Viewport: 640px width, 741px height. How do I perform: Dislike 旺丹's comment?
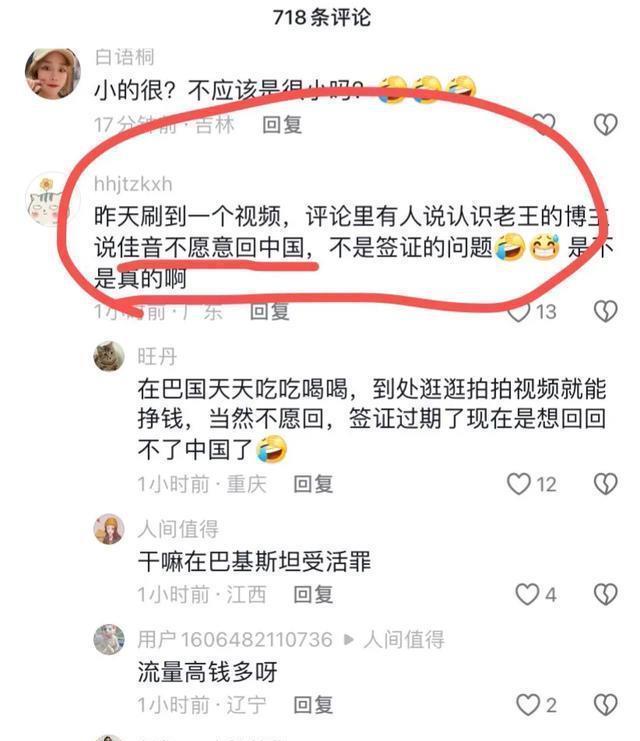[605, 484]
